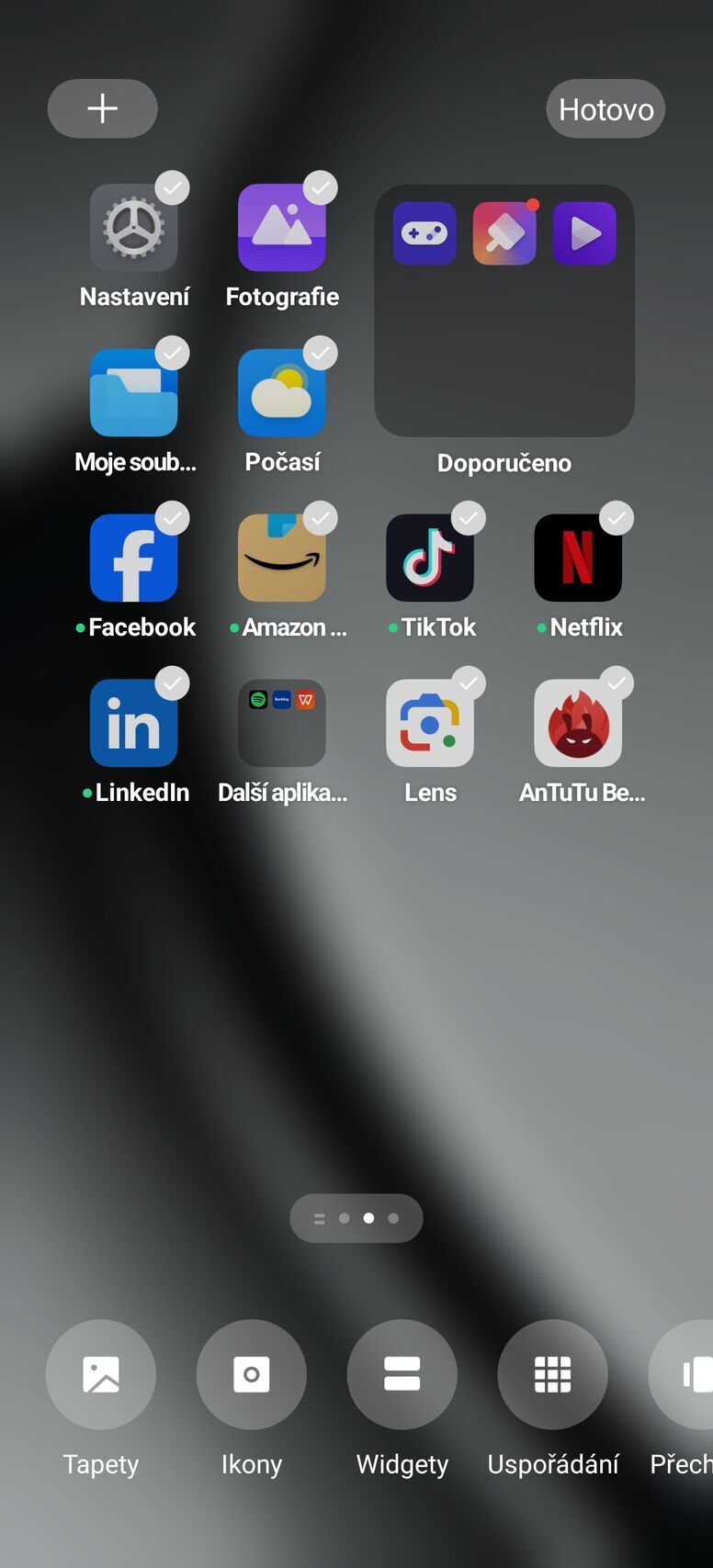Tap the Fotografie gallery icon
The height and width of the screenshot is (1568, 713).
click(281, 227)
